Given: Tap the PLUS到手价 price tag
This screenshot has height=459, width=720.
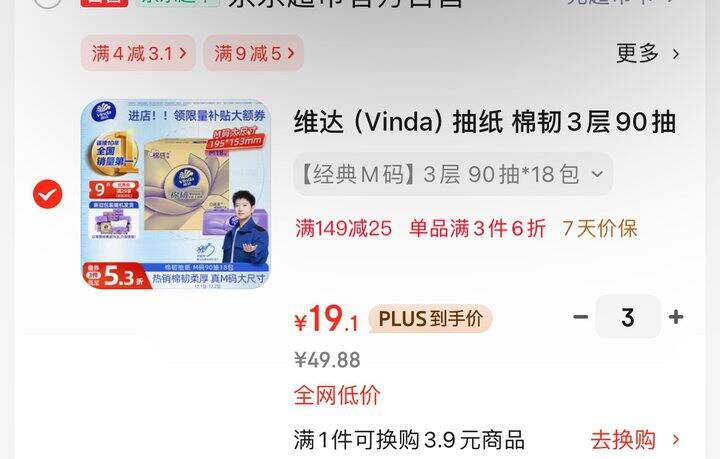Looking at the screenshot, I should click(431, 319).
